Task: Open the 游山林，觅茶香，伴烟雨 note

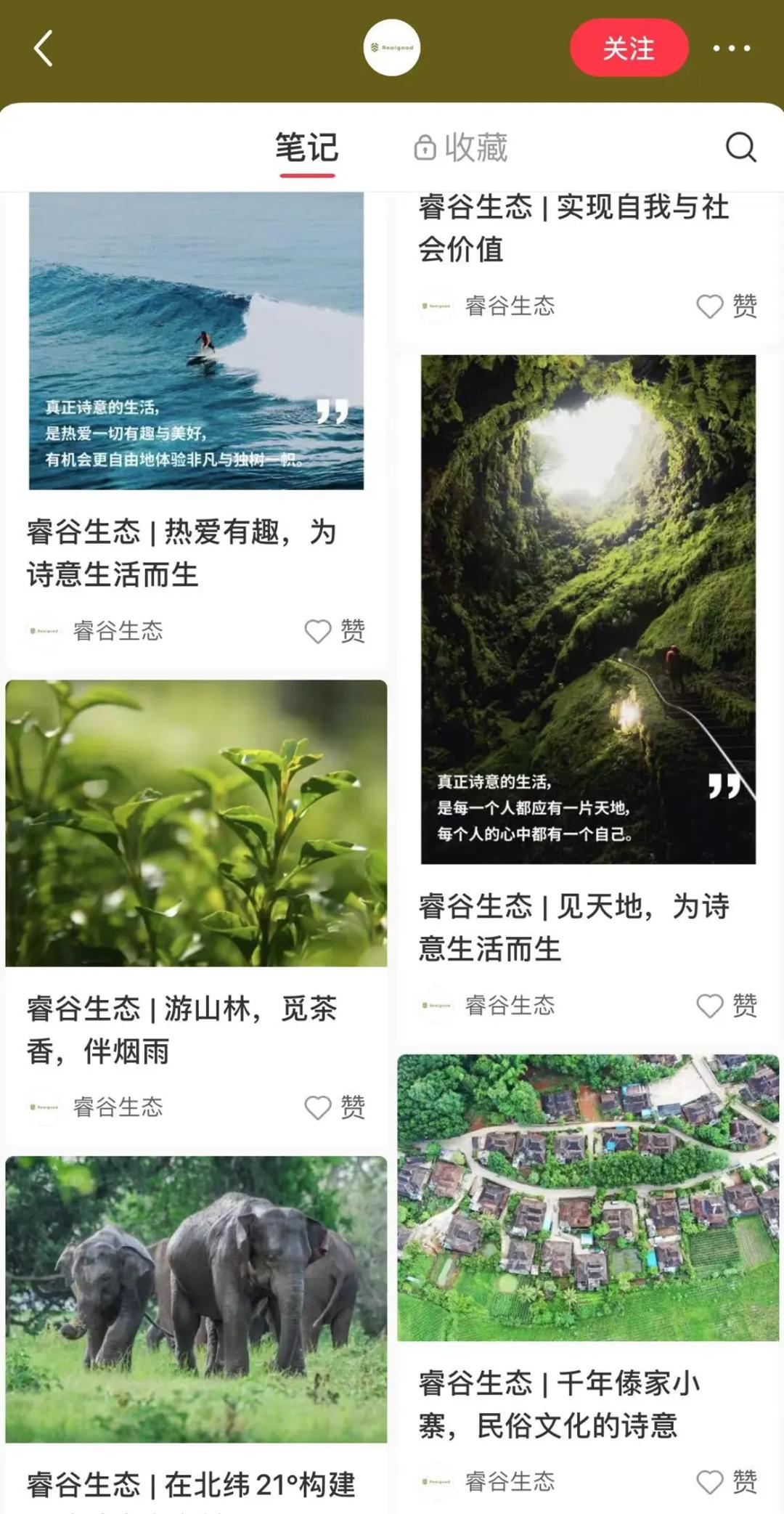Action: (x=196, y=823)
